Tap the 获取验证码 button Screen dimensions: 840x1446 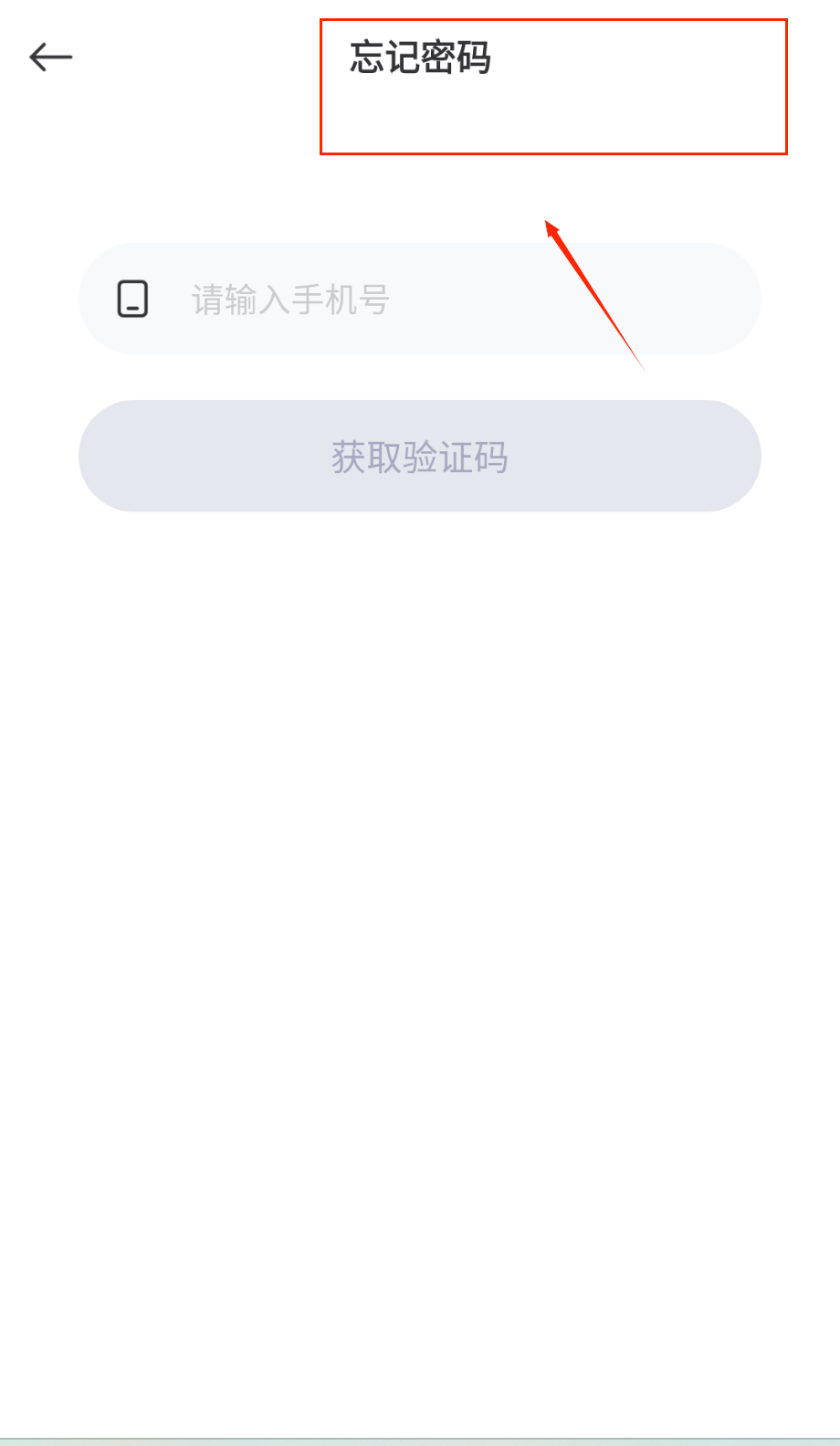420,456
